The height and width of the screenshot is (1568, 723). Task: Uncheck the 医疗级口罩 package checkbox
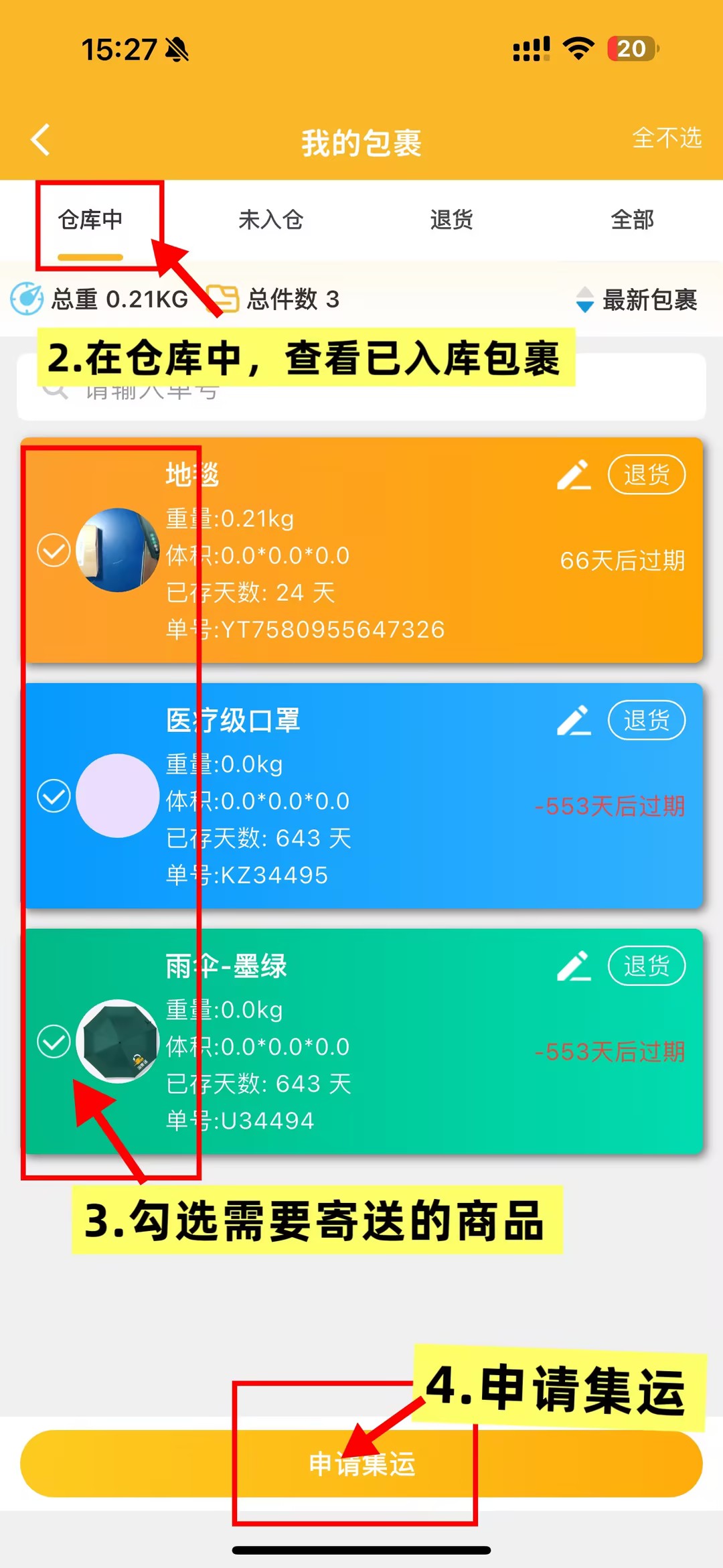point(53,796)
